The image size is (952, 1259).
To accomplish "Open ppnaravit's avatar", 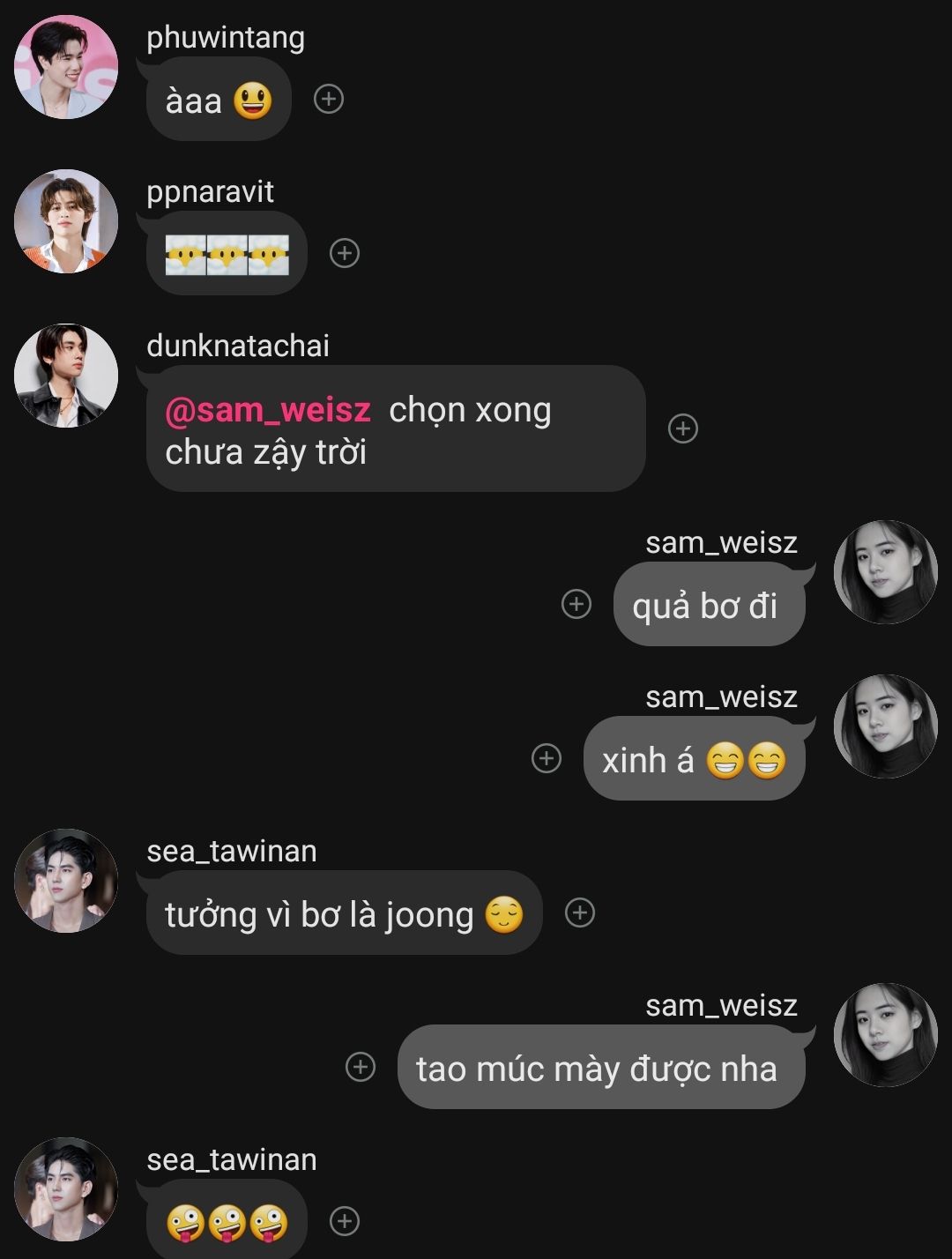I will click(66, 221).
